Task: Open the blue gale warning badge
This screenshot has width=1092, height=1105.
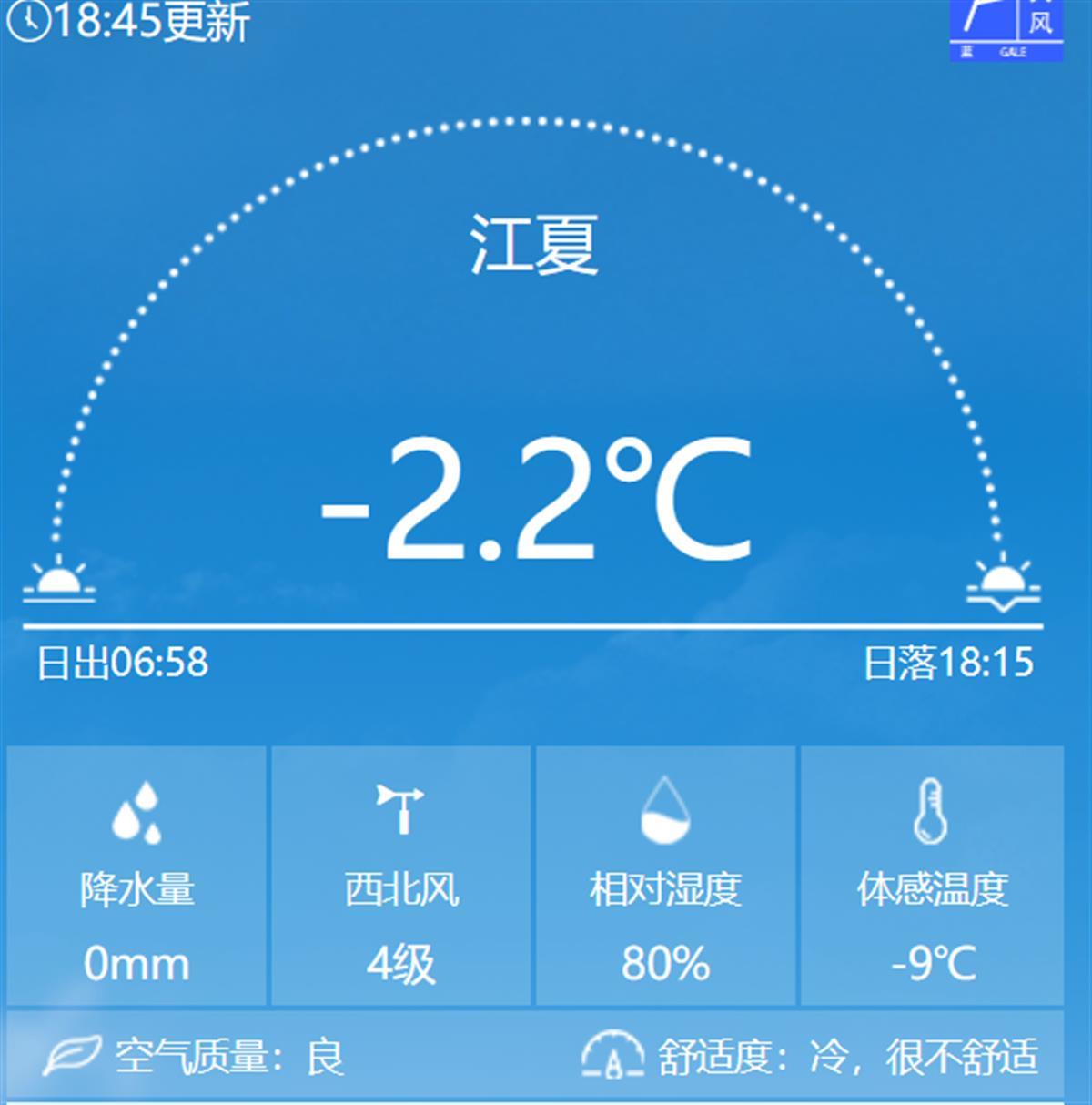Action: click(x=1006, y=29)
